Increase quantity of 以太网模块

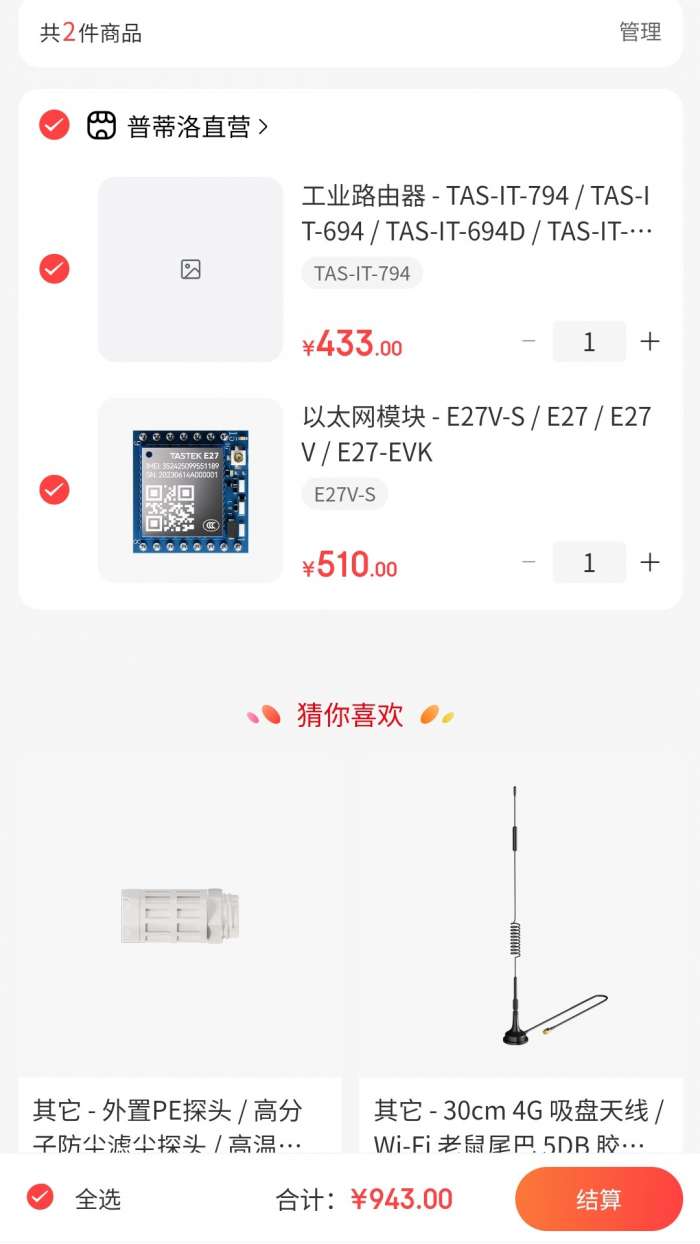click(x=650, y=562)
